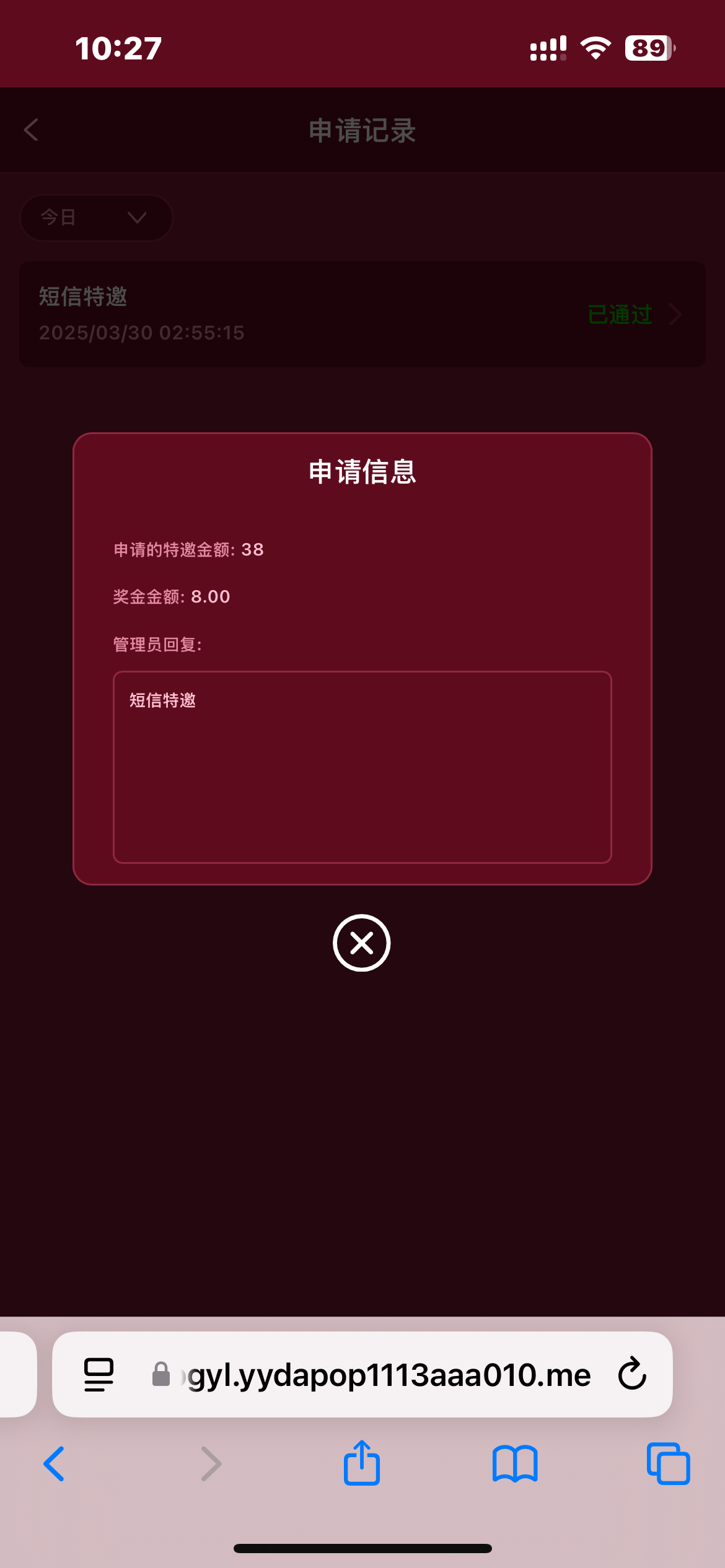Open the 今日 date filter dropdown

(x=96, y=217)
